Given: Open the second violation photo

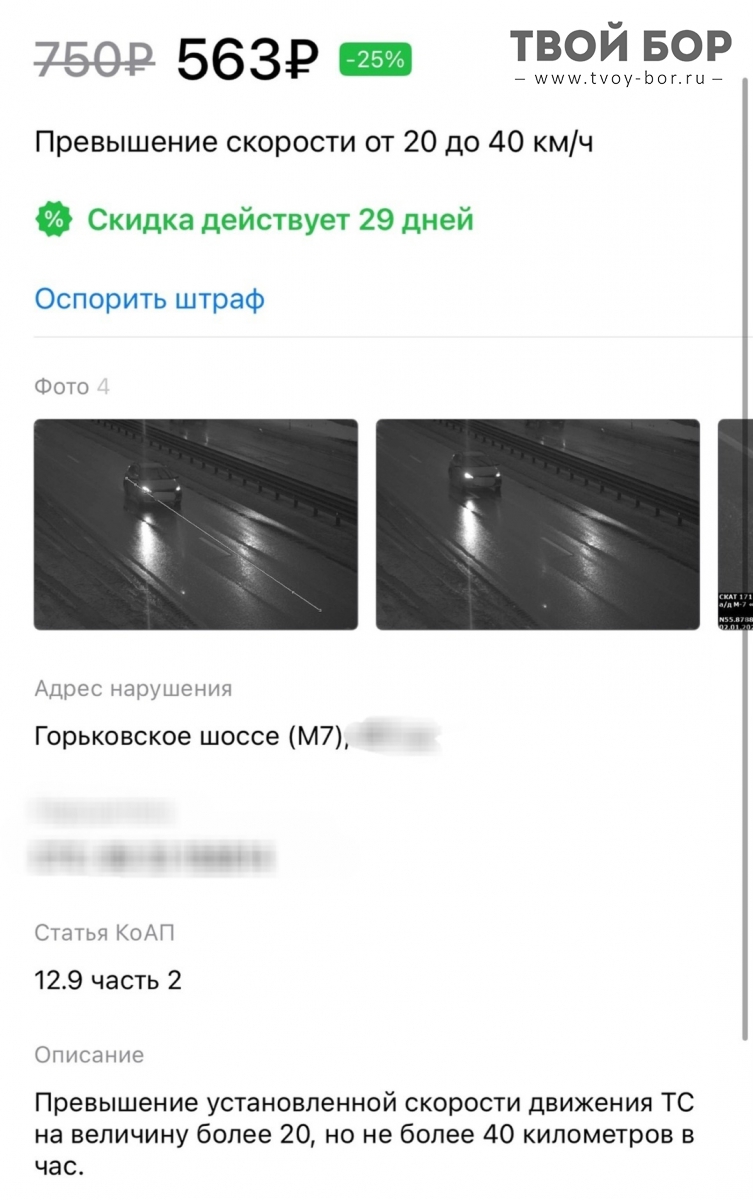Looking at the screenshot, I should click(x=537, y=524).
